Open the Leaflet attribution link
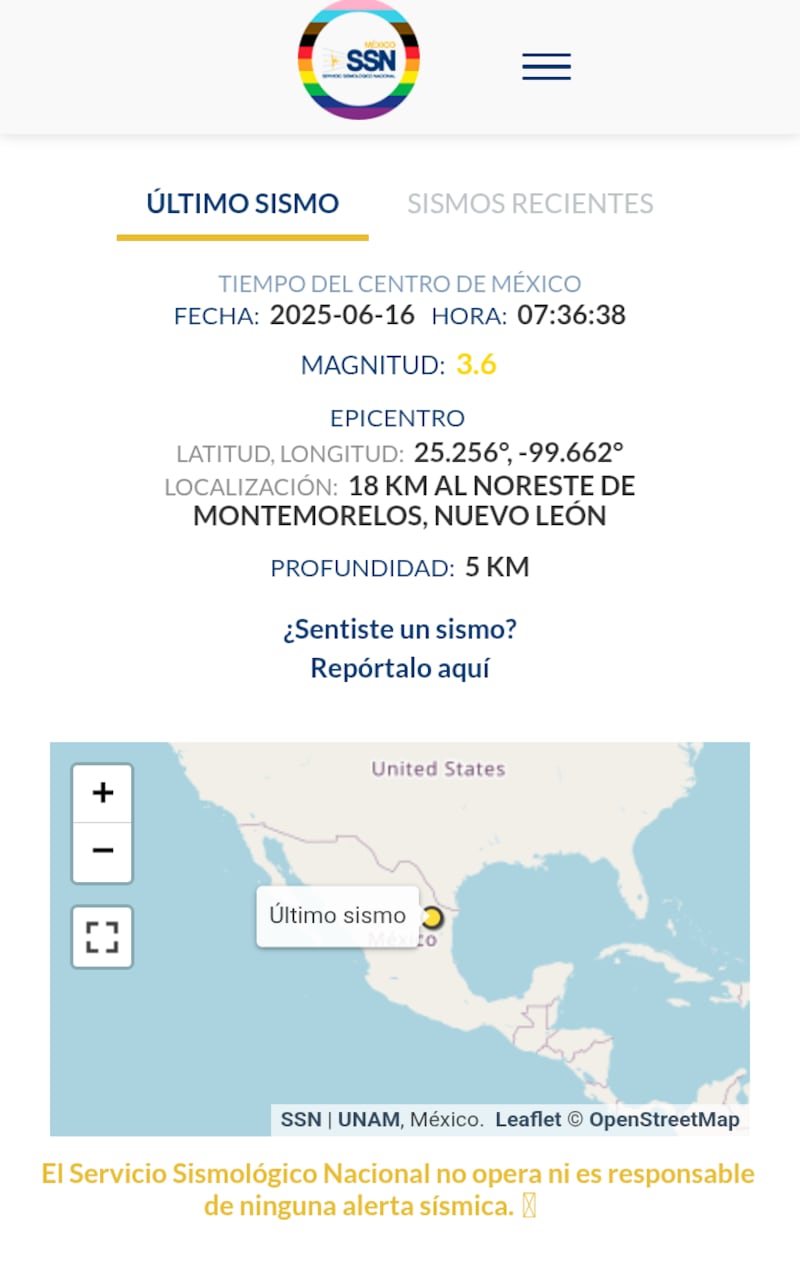 (x=528, y=1119)
